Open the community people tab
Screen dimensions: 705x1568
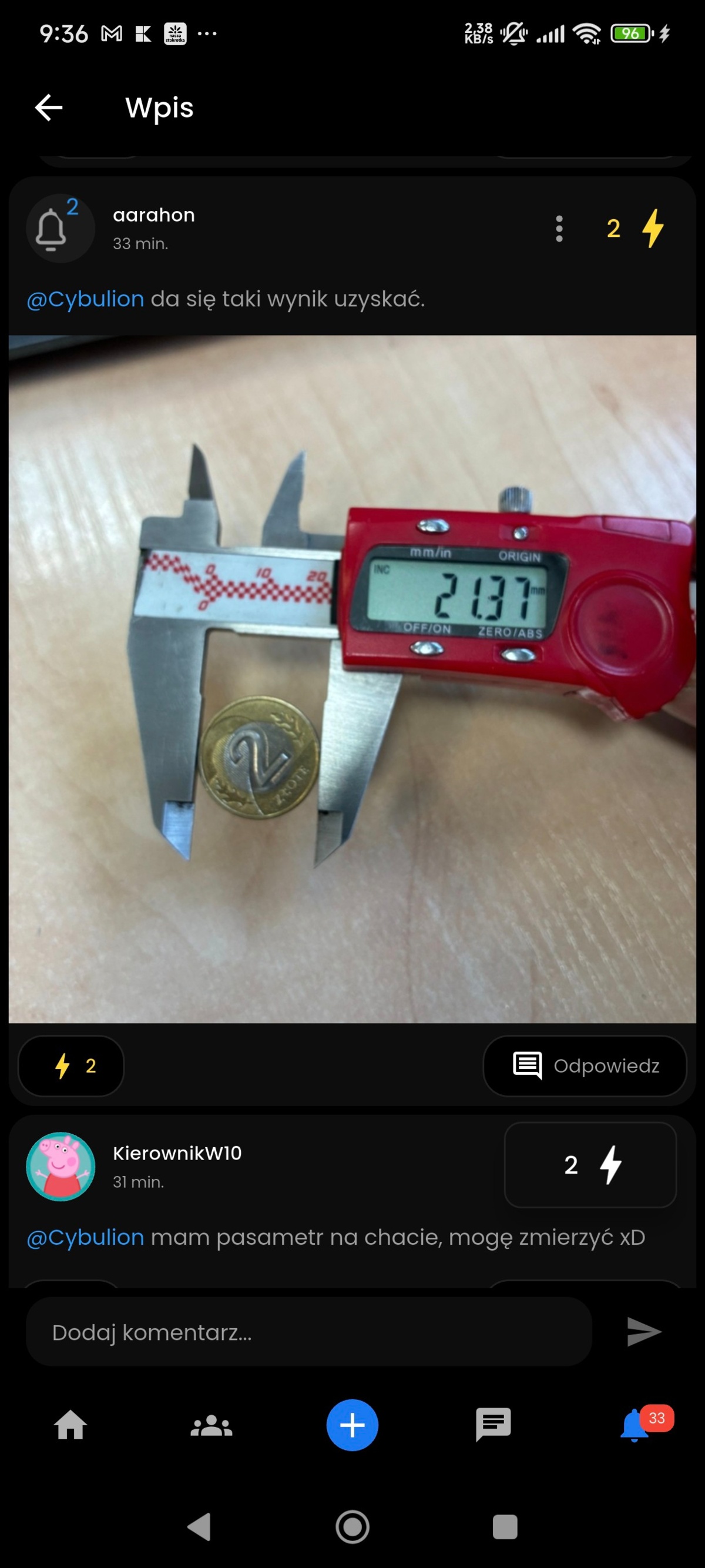[211, 1426]
